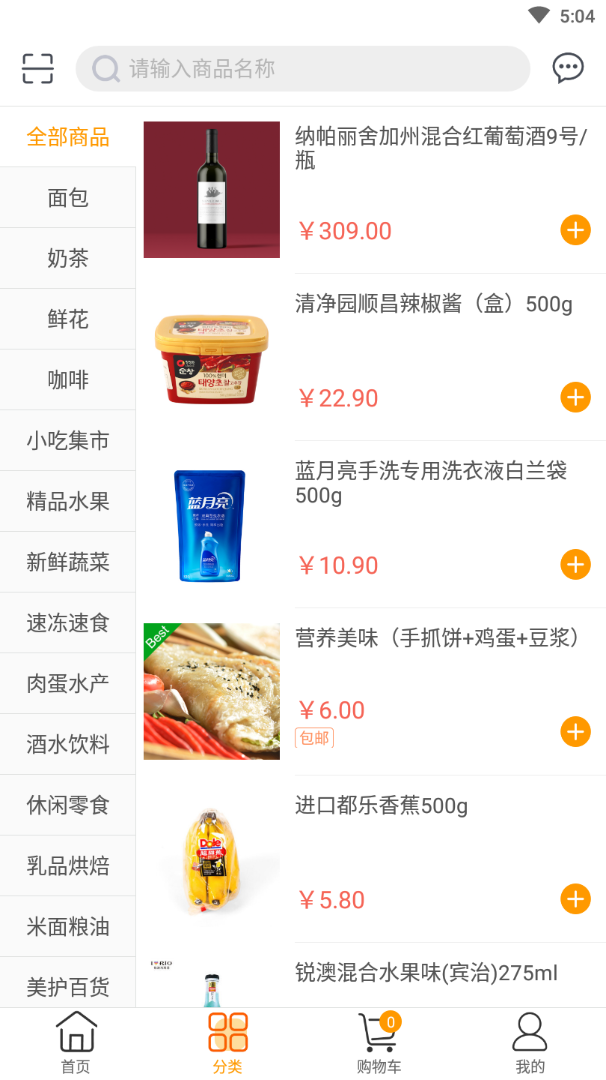
Task: Select the 面包 category
Action: point(68,198)
